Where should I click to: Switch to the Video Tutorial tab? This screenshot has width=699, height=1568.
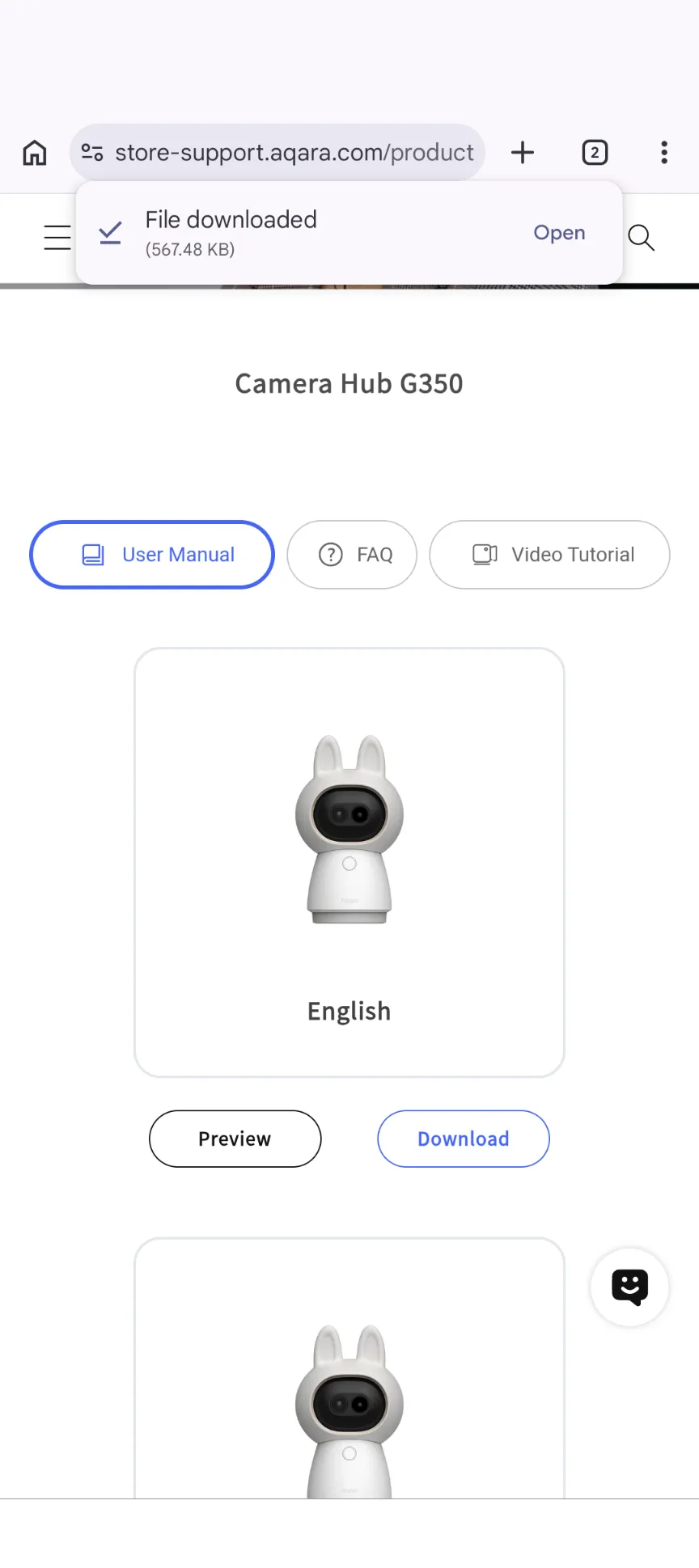pos(549,555)
